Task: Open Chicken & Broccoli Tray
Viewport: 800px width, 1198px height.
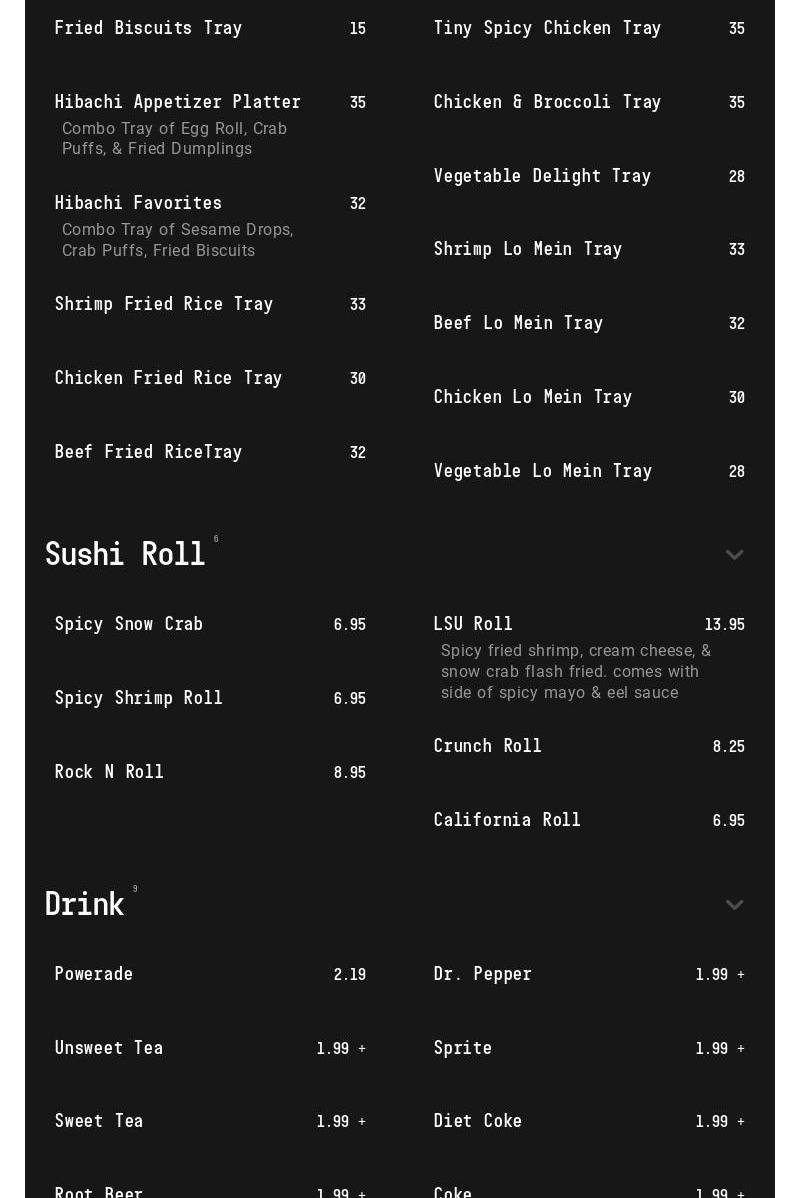Action: pyautogui.click(x=547, y=102)
